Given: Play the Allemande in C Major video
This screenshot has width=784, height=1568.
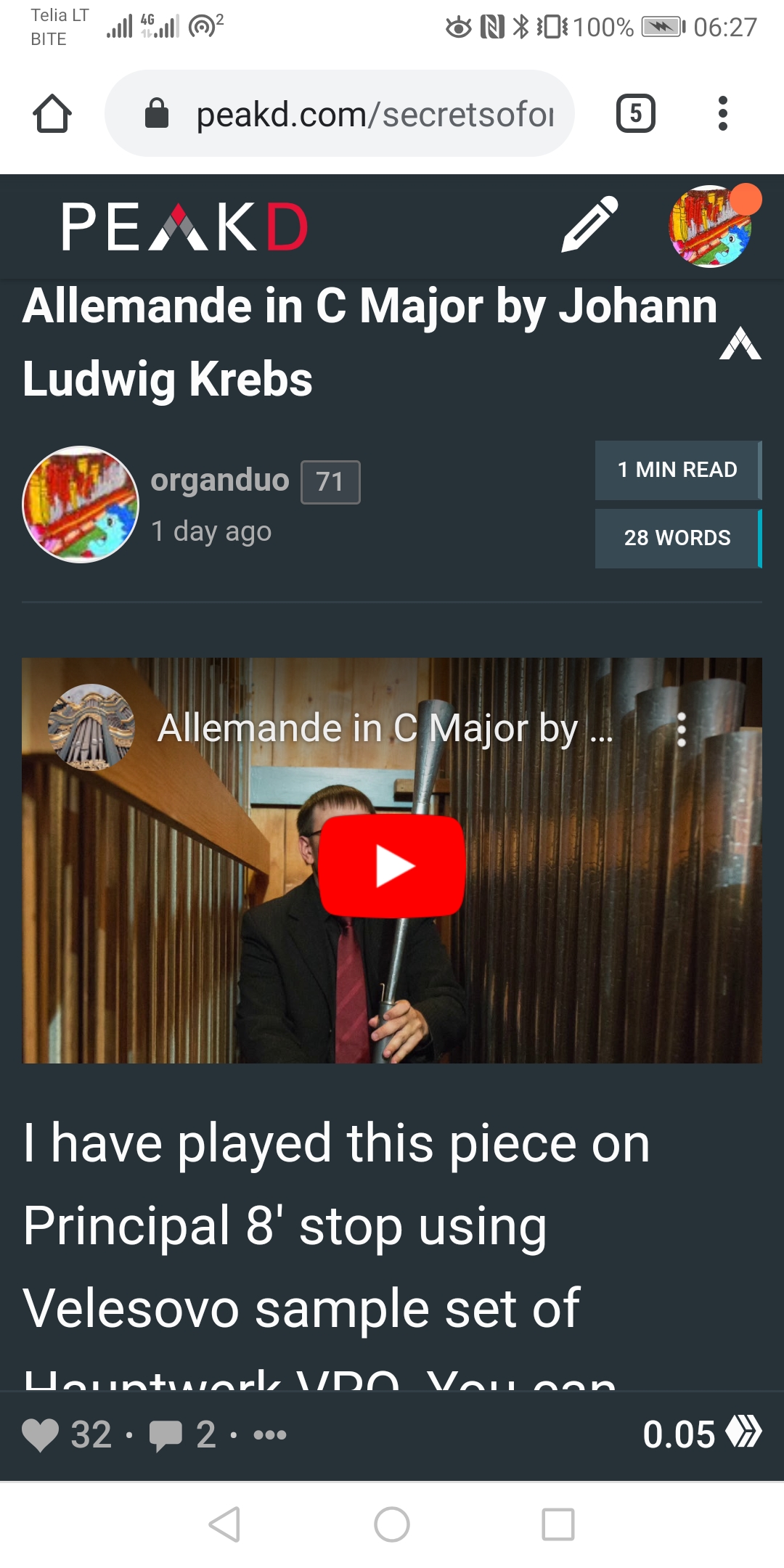Looking at the screenshot, I should tap(392, 865).
